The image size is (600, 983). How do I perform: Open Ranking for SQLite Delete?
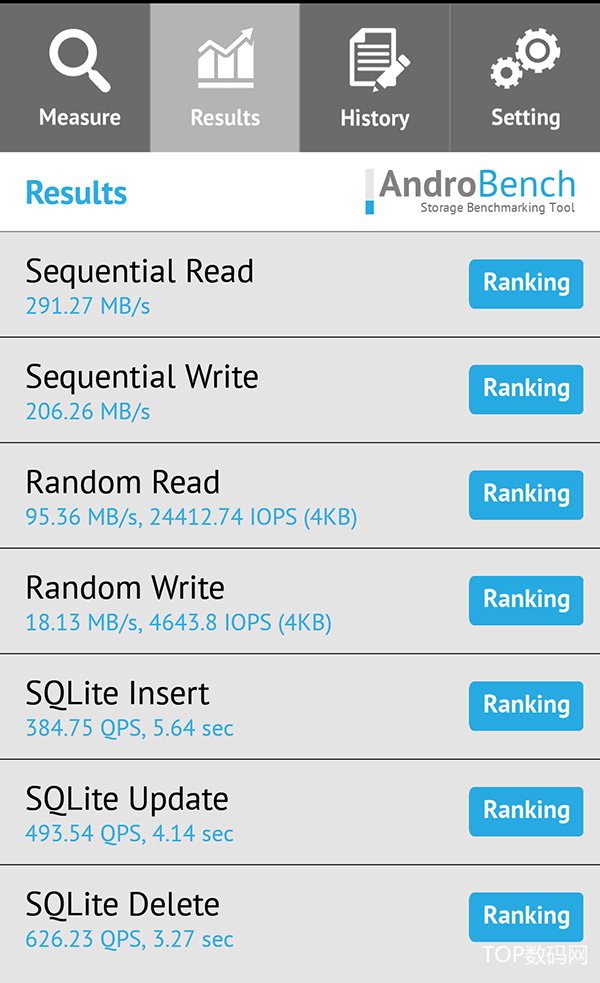click(x=526, y=916)
